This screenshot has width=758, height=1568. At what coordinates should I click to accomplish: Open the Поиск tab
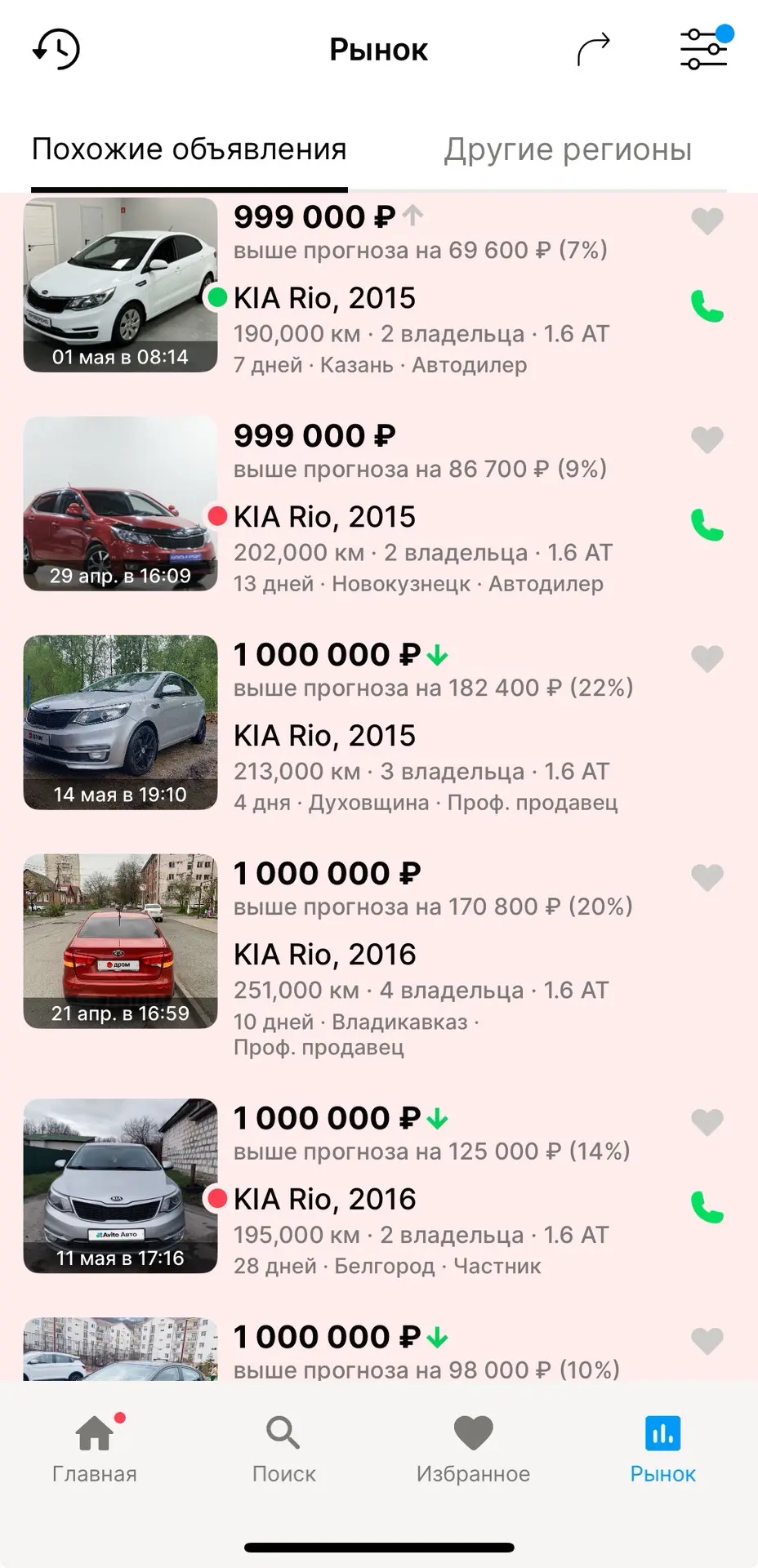pyautogui.click(x=283, y=1449)
